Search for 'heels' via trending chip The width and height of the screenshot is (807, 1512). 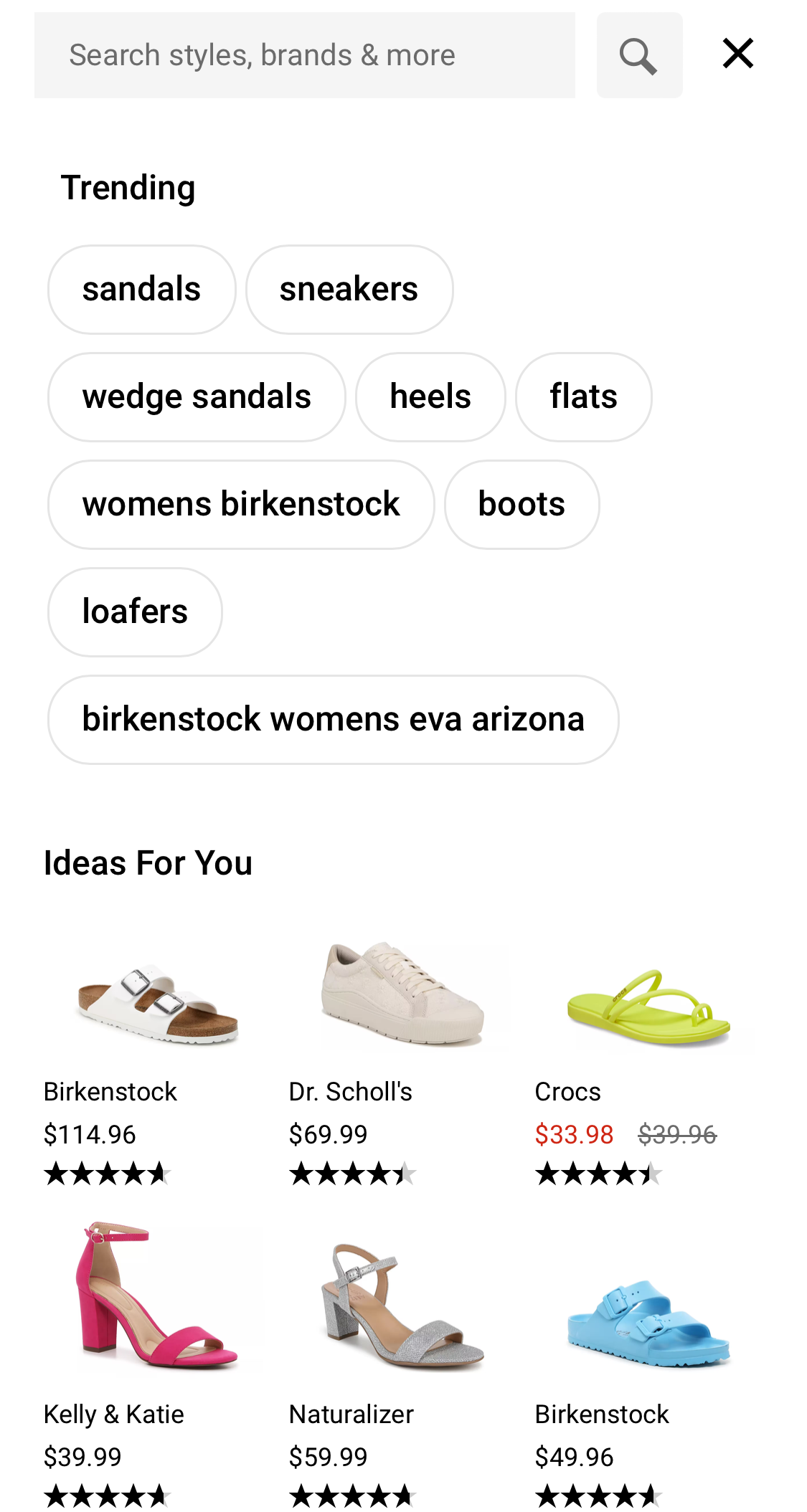coord(430,396)
